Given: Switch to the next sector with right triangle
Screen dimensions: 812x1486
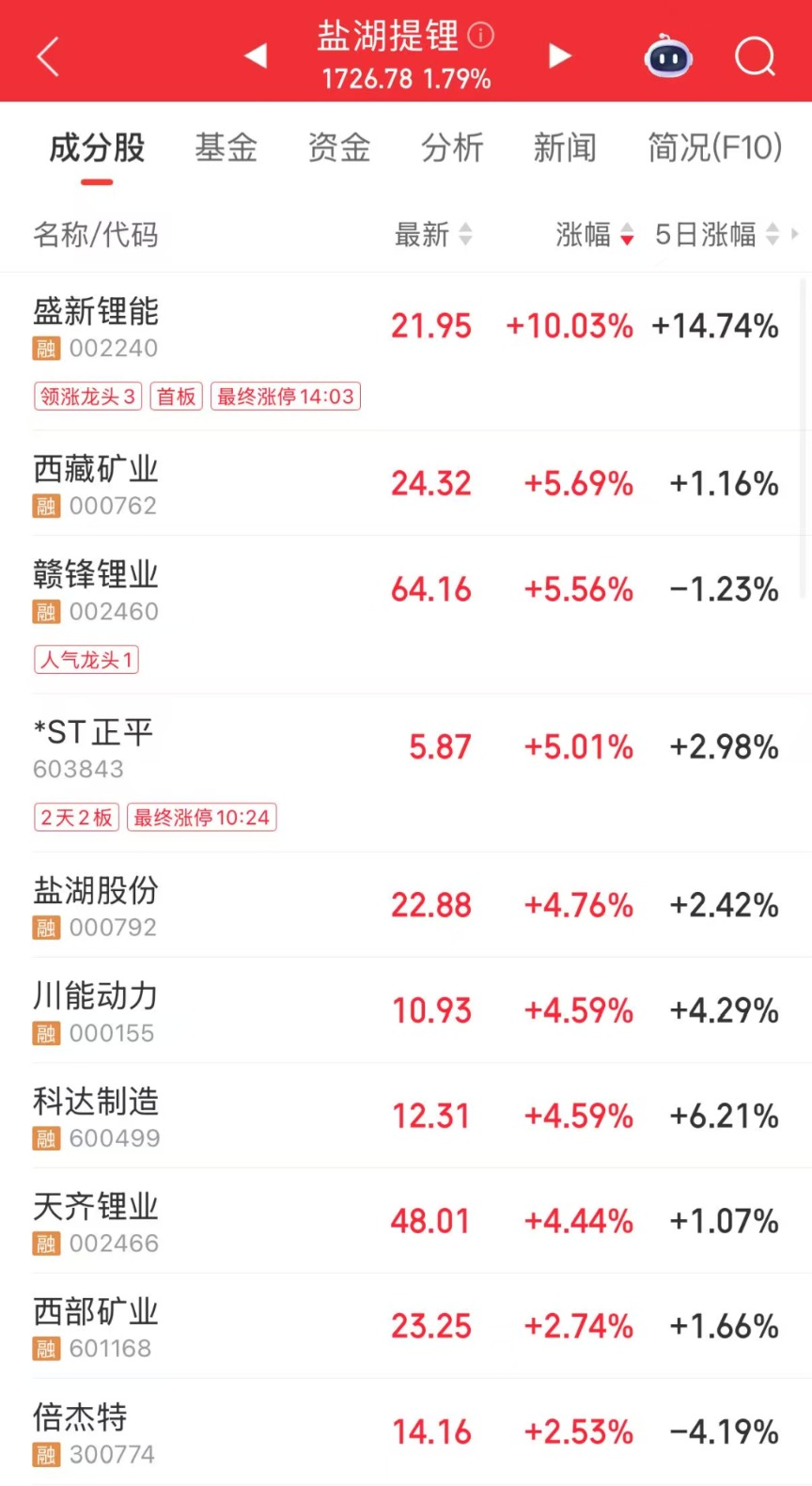Looking at the screenshot, I should (x=559, y=56).
